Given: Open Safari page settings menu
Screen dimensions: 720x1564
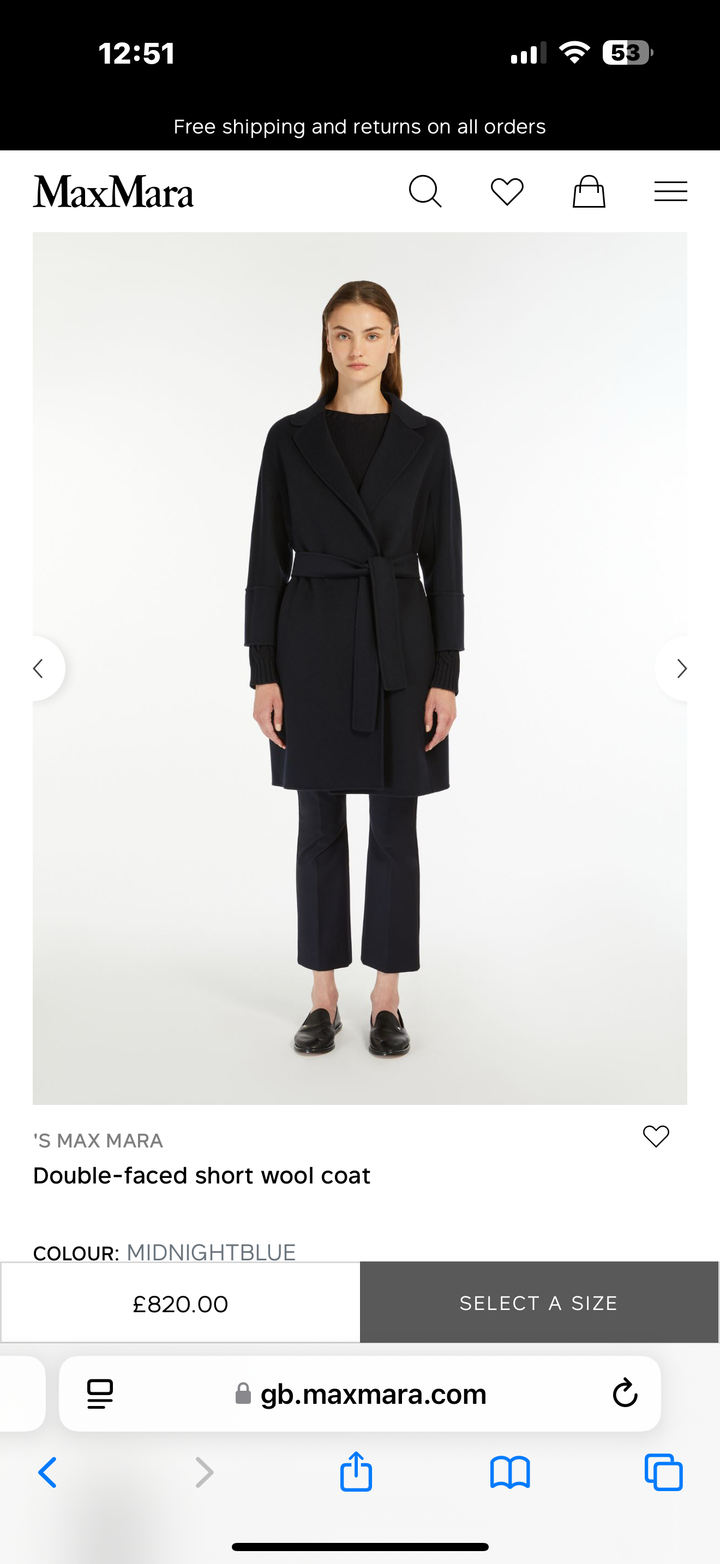Looking at the screenshot, I should (100, 1393).
